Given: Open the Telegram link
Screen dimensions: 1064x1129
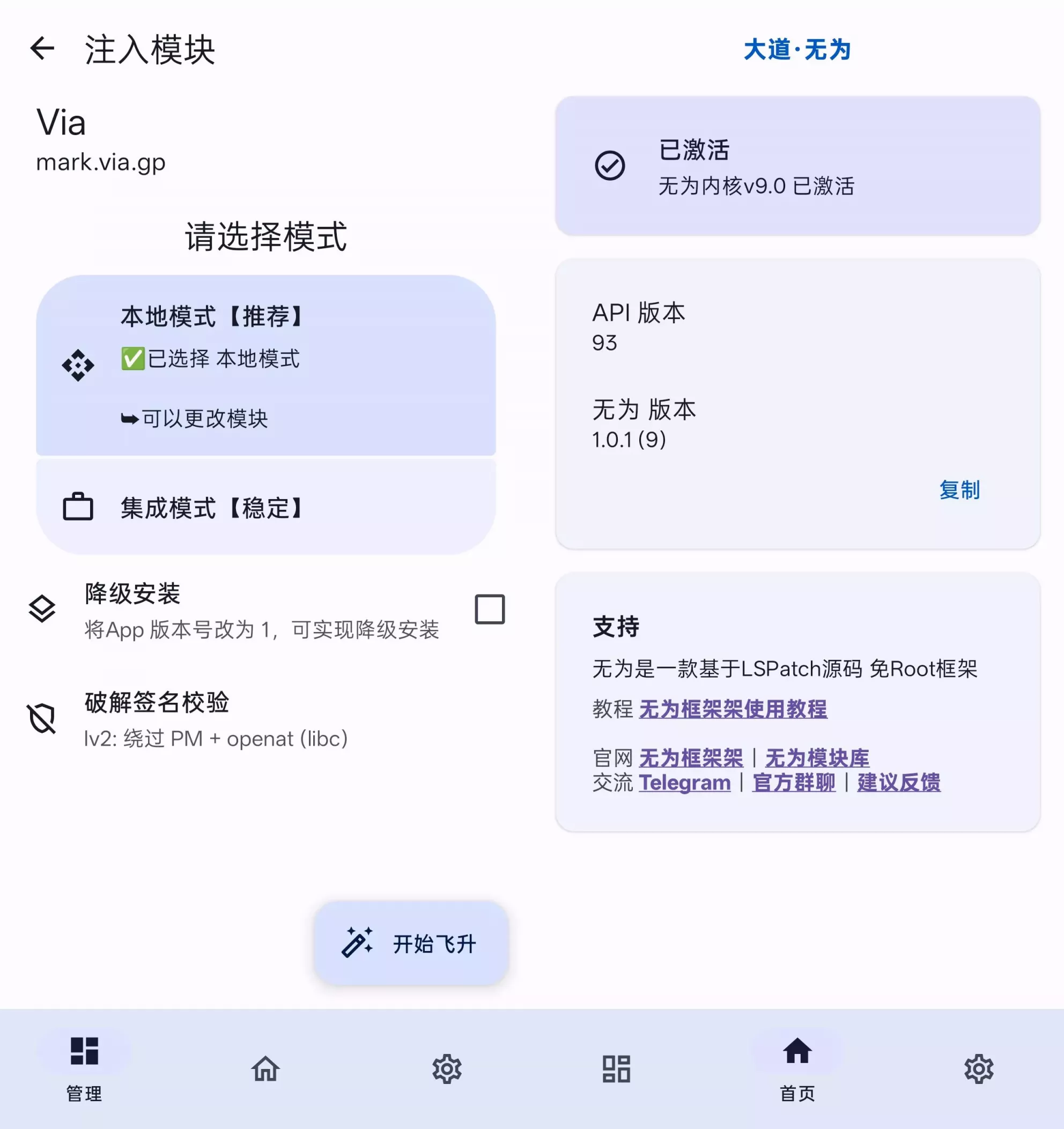Looking at the screenshot, I should point(684,783).
